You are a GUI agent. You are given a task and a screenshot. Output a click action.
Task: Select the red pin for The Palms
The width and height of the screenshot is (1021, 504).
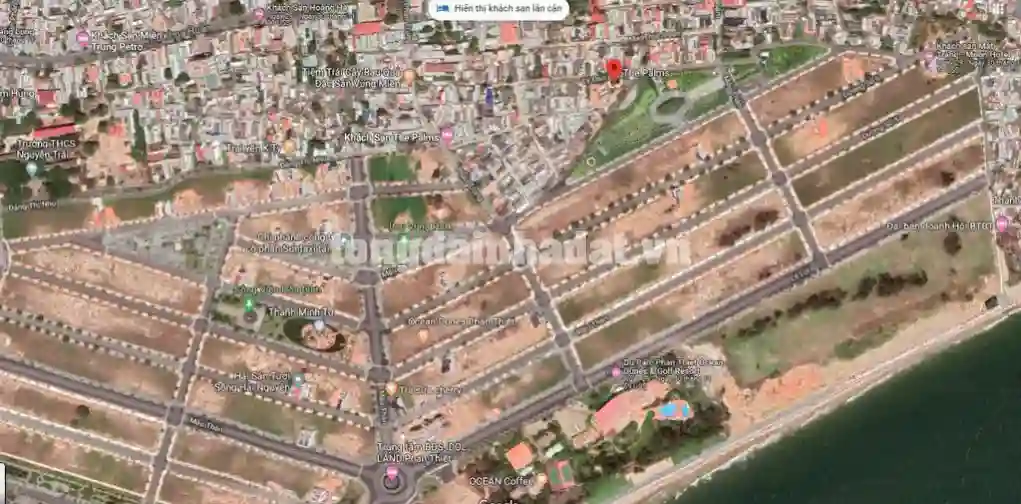tap(613, 70)
